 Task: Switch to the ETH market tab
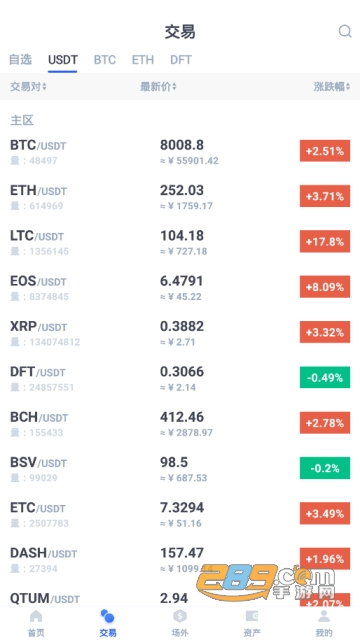point(142,60)
